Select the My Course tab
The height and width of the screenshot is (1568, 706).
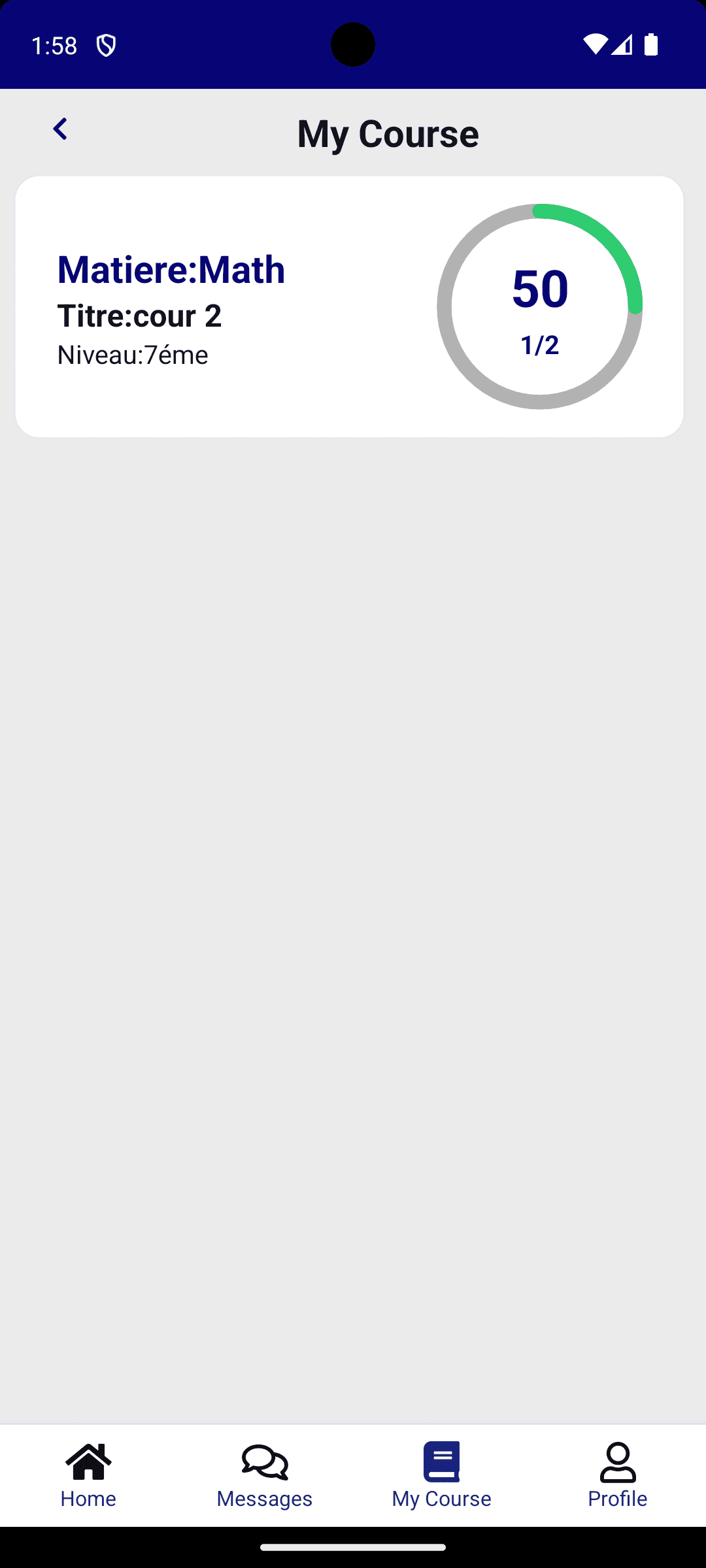(x=441, y=1476)
